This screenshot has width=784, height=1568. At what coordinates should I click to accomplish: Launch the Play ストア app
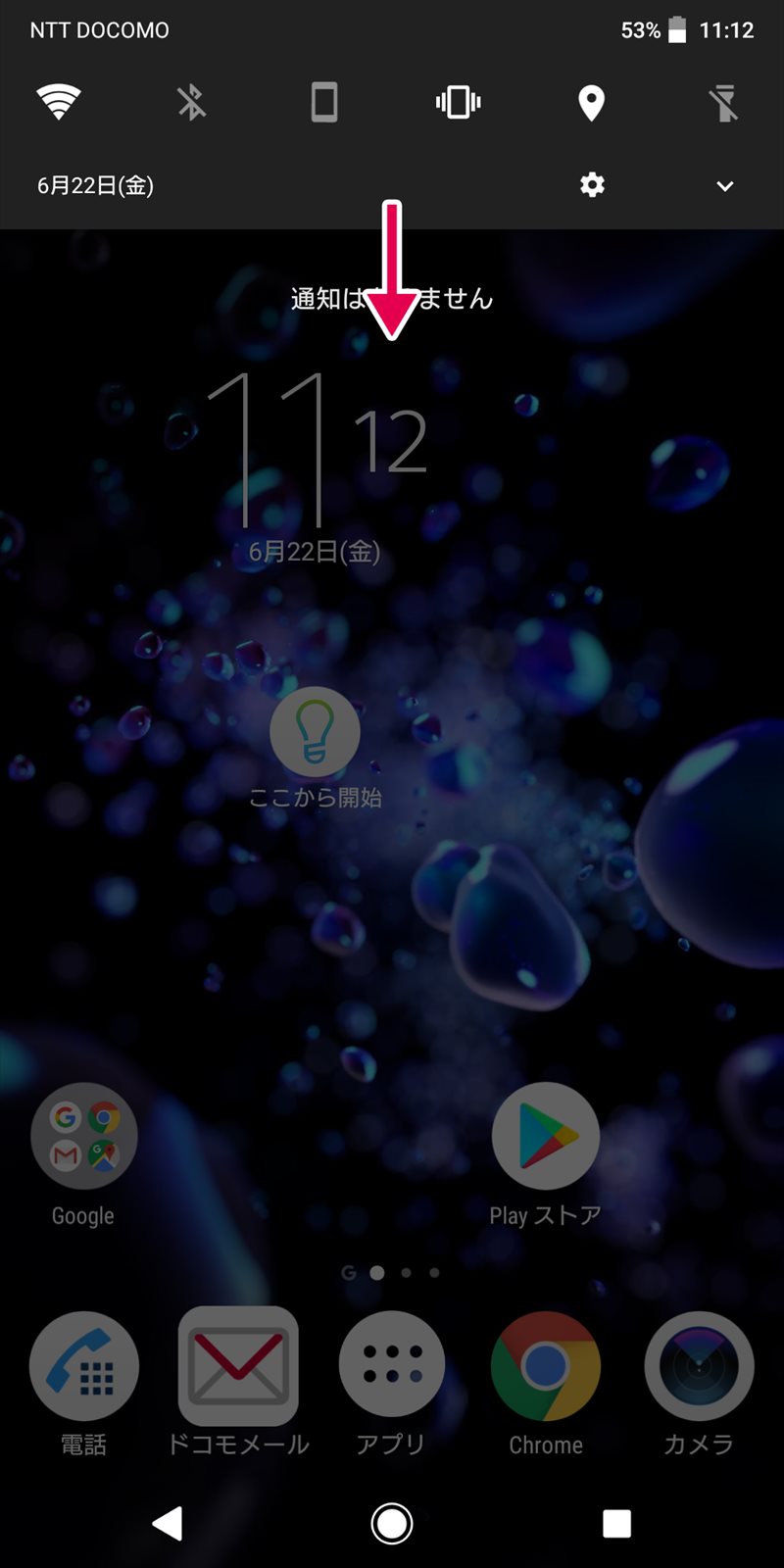tap(546, 1137)
